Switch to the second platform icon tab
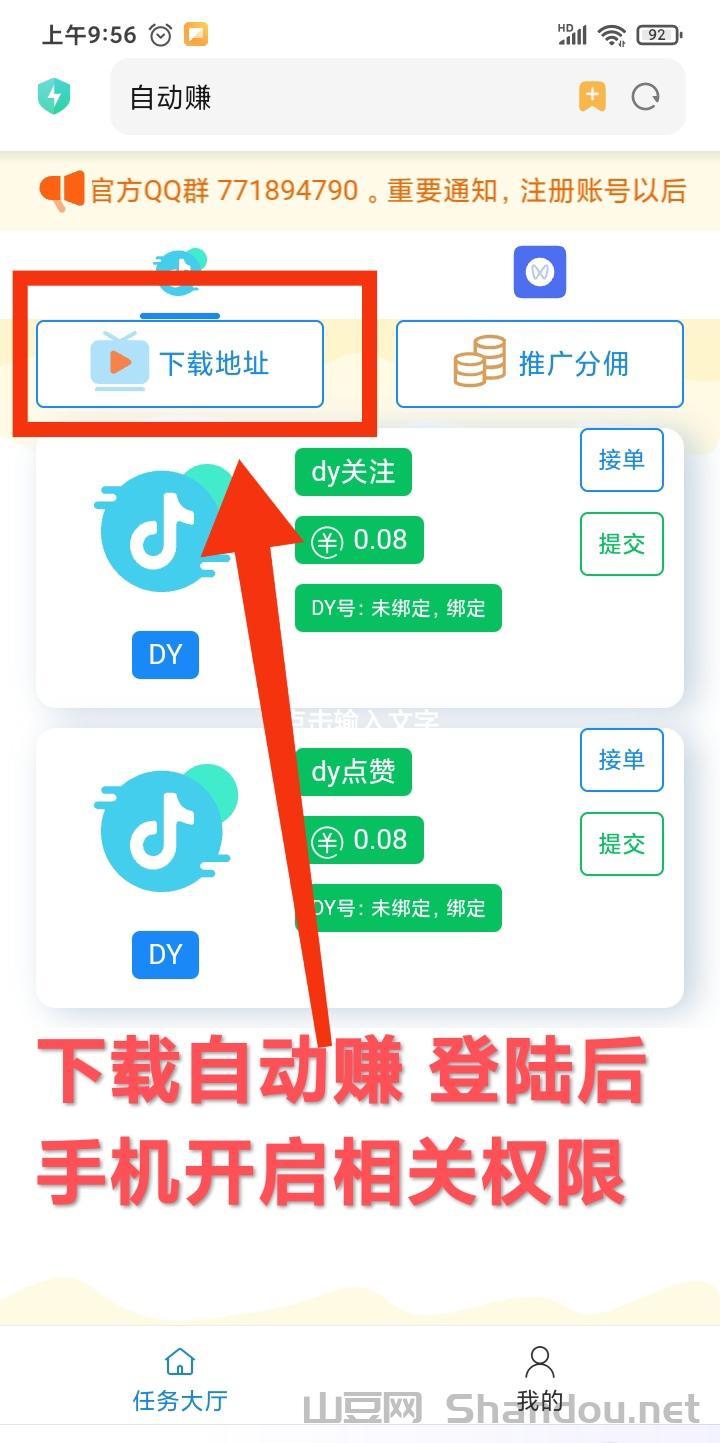The width and height of the screenshot is (720, 1443). (x=540, y=272)
